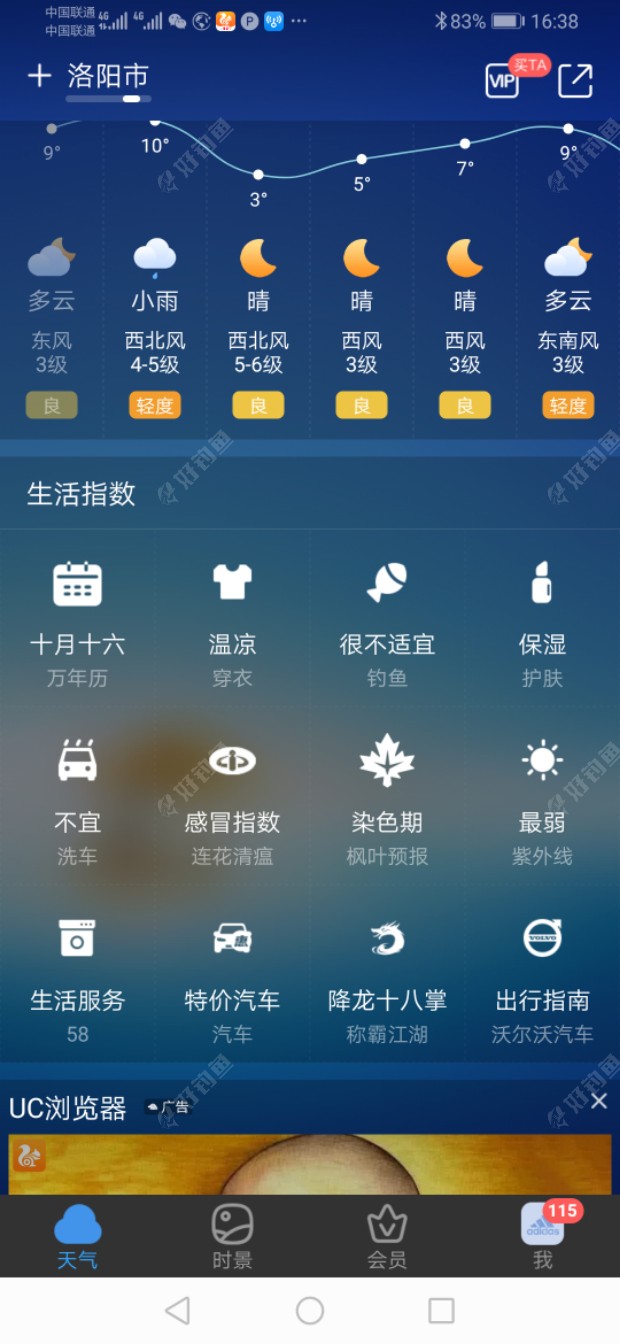Switch to the 会员 tab
Viewport: 620px width, 1344px height.
coord(387,1236)
